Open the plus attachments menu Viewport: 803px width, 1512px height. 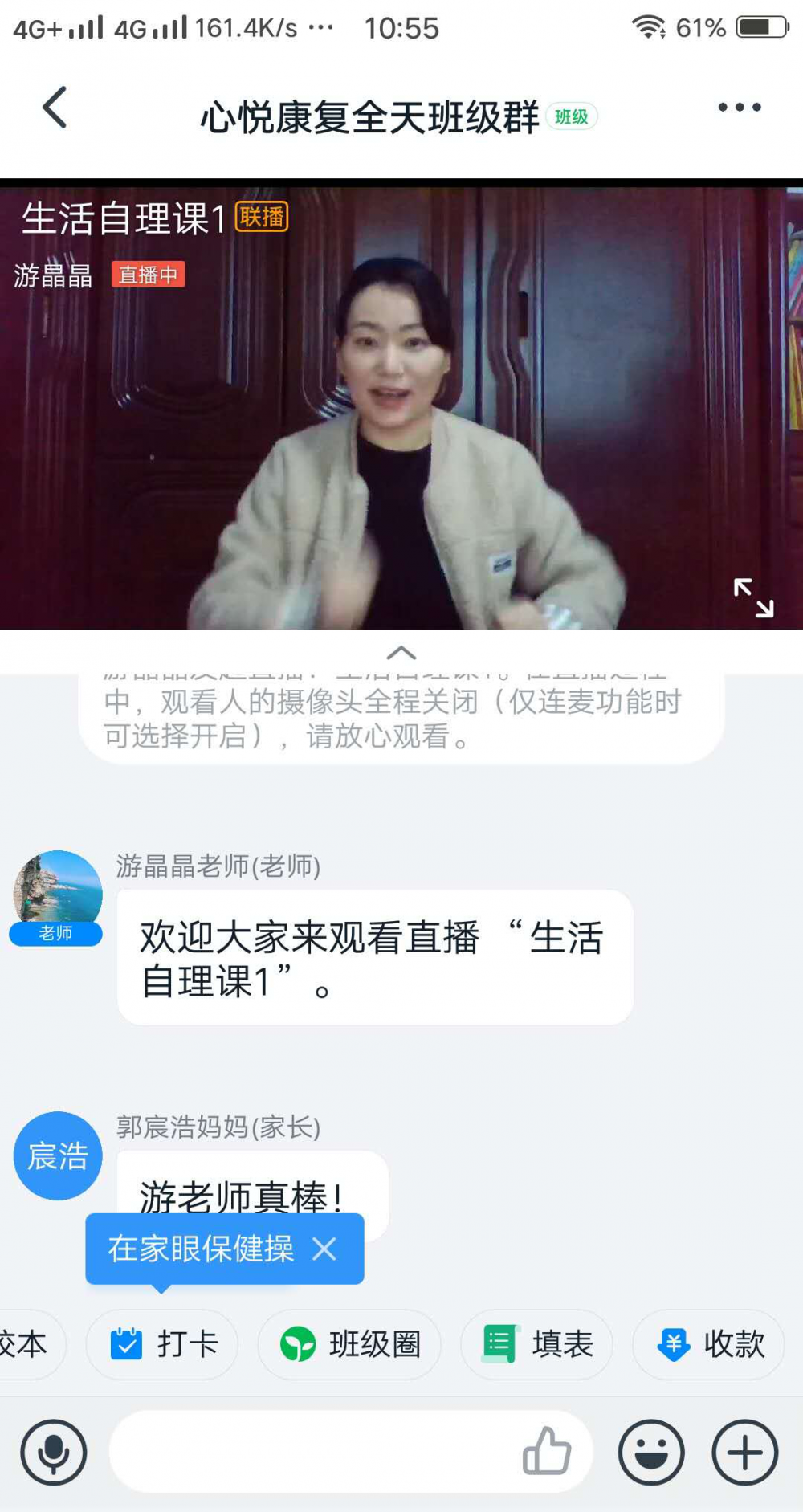[744, 1452]
